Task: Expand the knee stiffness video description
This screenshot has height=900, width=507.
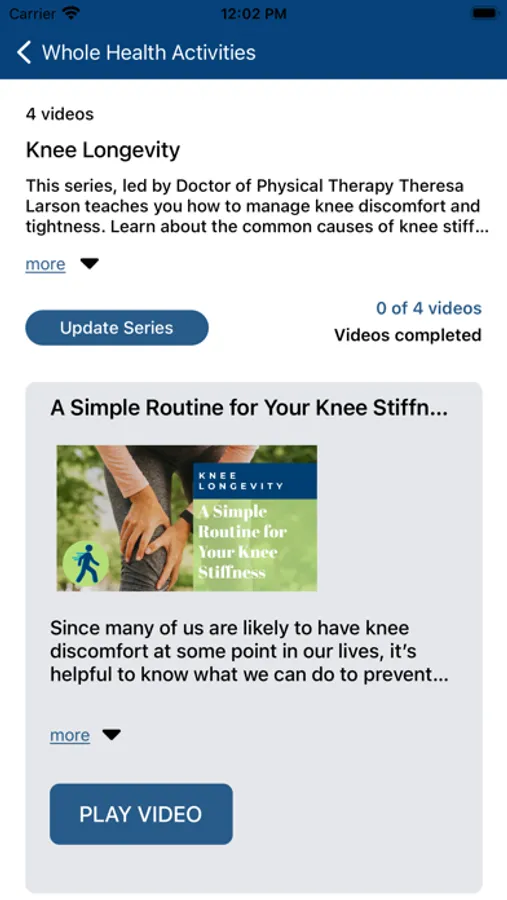Action: click(x=69, y=735)
